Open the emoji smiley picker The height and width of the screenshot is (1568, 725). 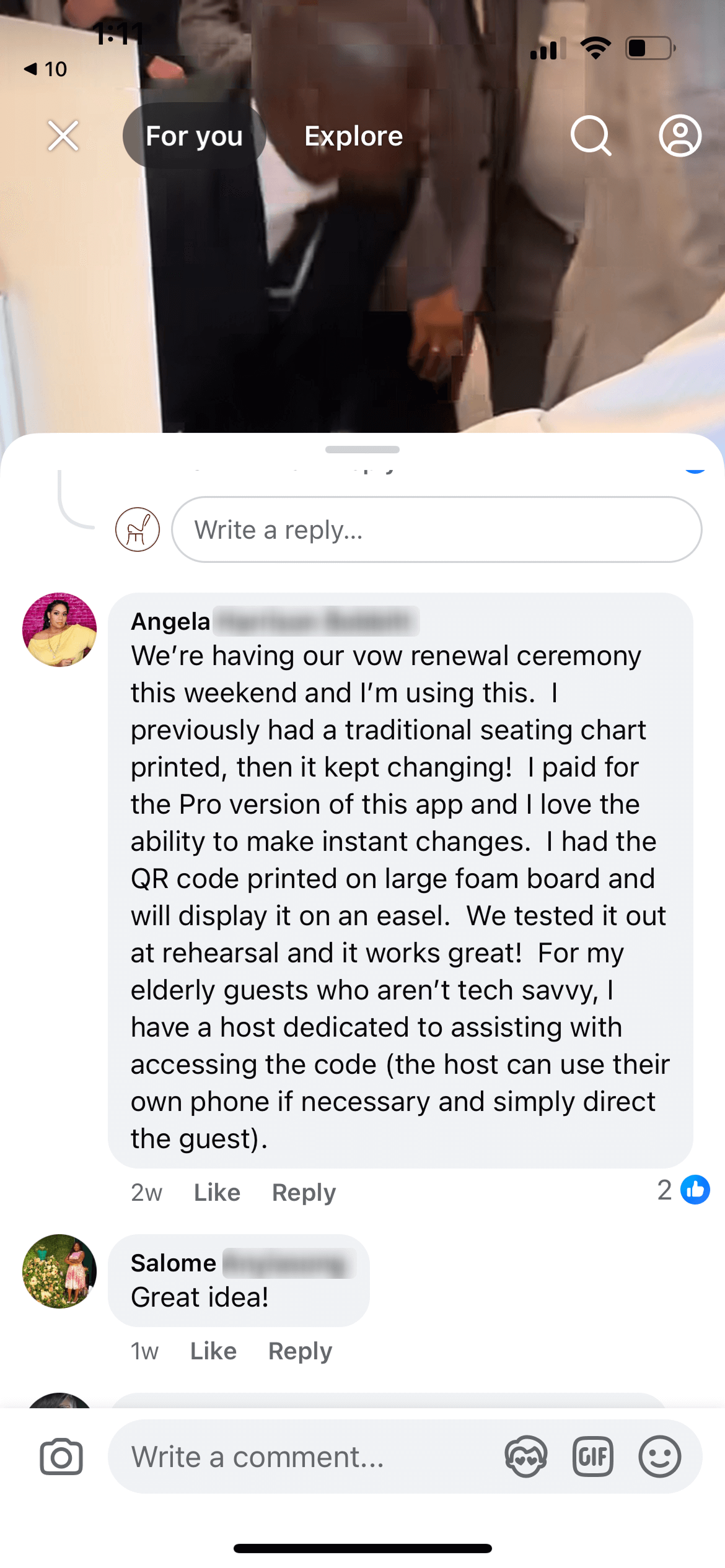click(659, 1457)
